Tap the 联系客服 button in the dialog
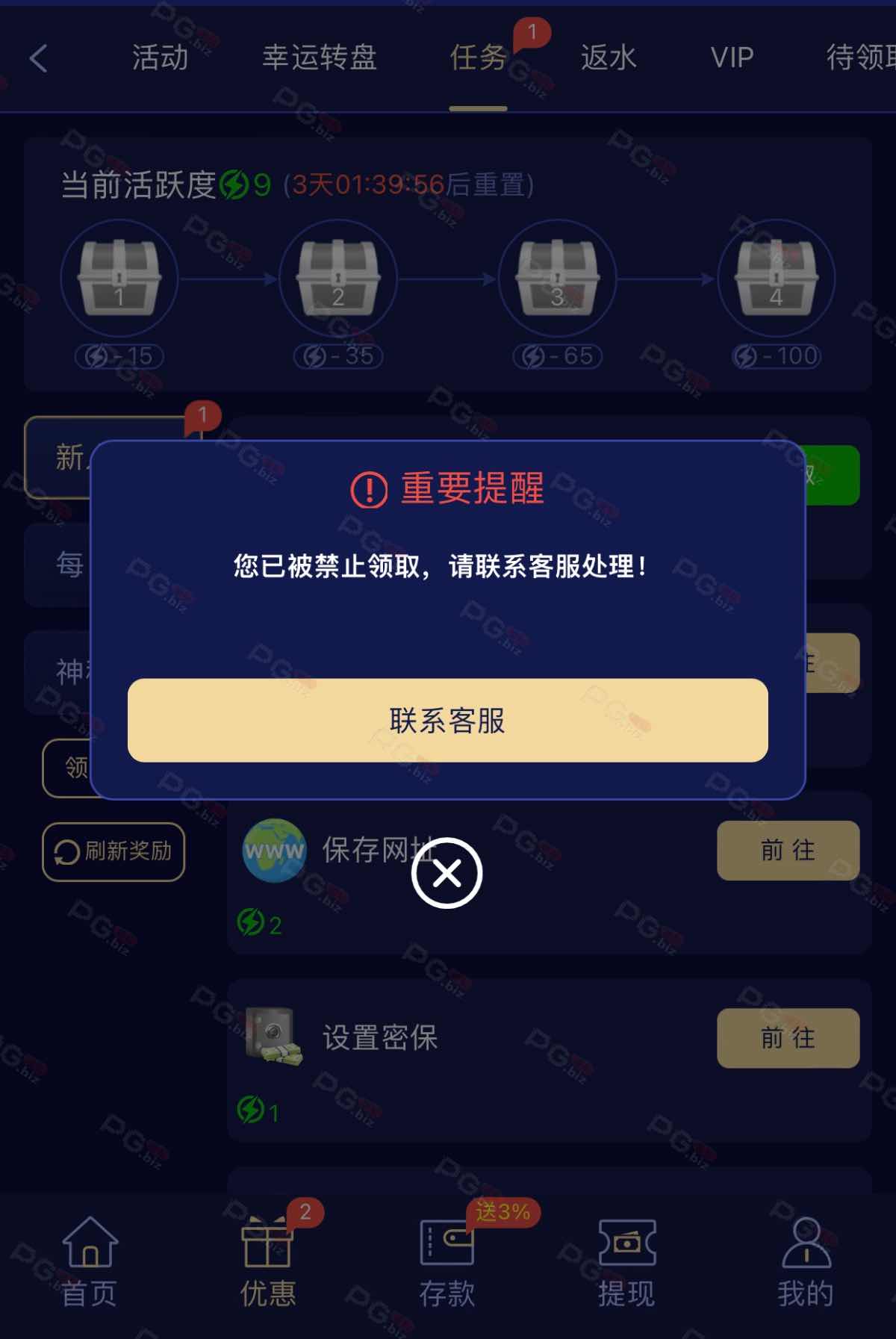Screen dimensions: 896x1339 [447, 720]
